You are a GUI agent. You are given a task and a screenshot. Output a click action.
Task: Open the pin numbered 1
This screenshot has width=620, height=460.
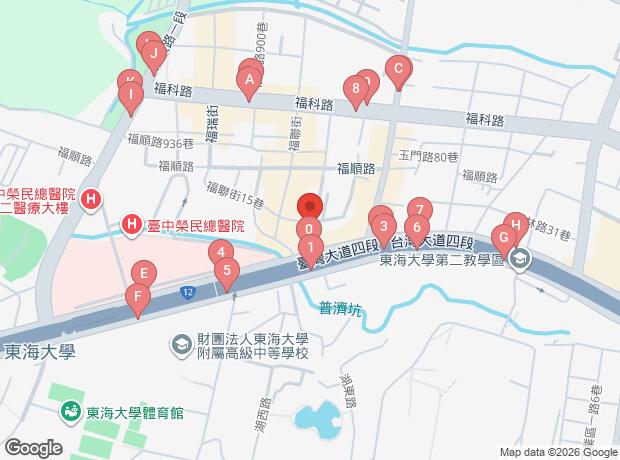tap(311, 250)
